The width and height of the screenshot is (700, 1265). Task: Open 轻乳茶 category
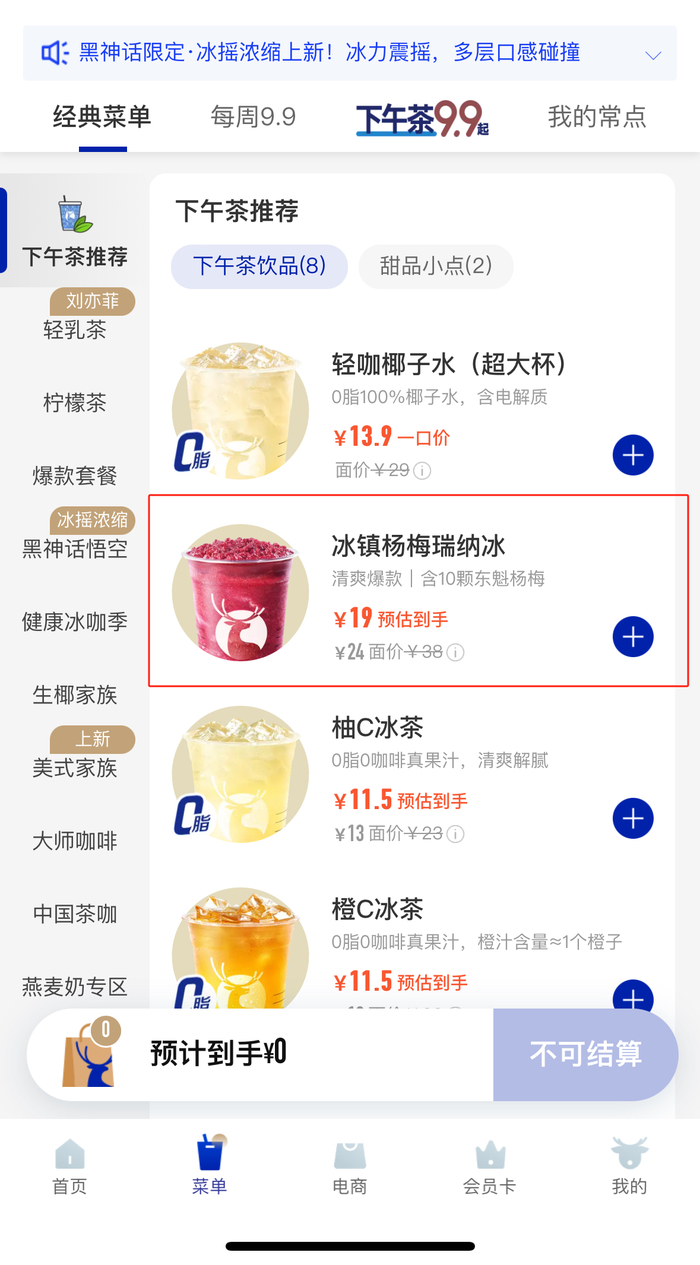75,329
